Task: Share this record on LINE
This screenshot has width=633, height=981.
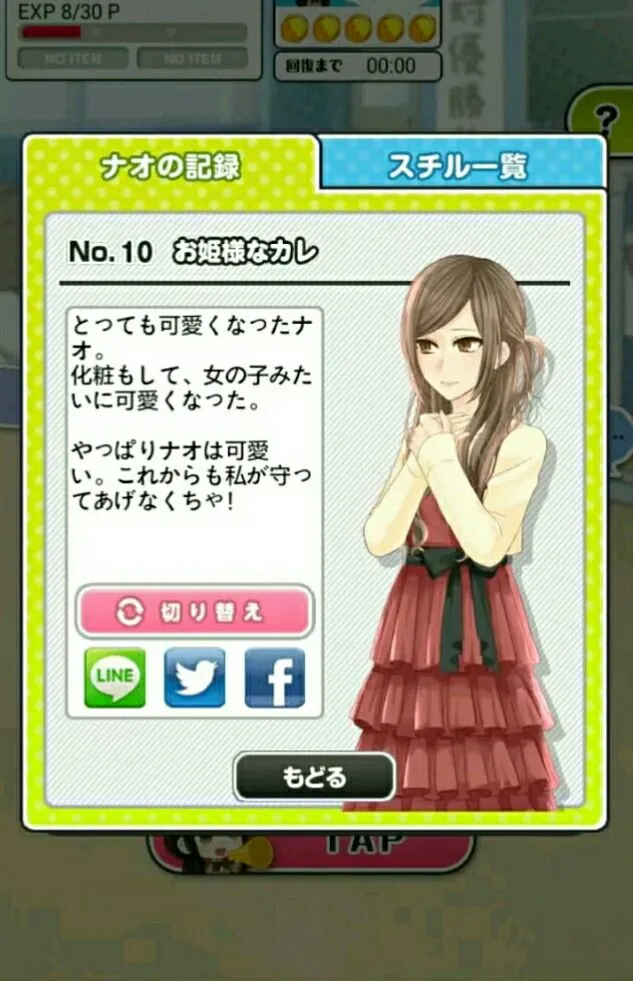Action: pyautogui.click(x=115, y=678)
